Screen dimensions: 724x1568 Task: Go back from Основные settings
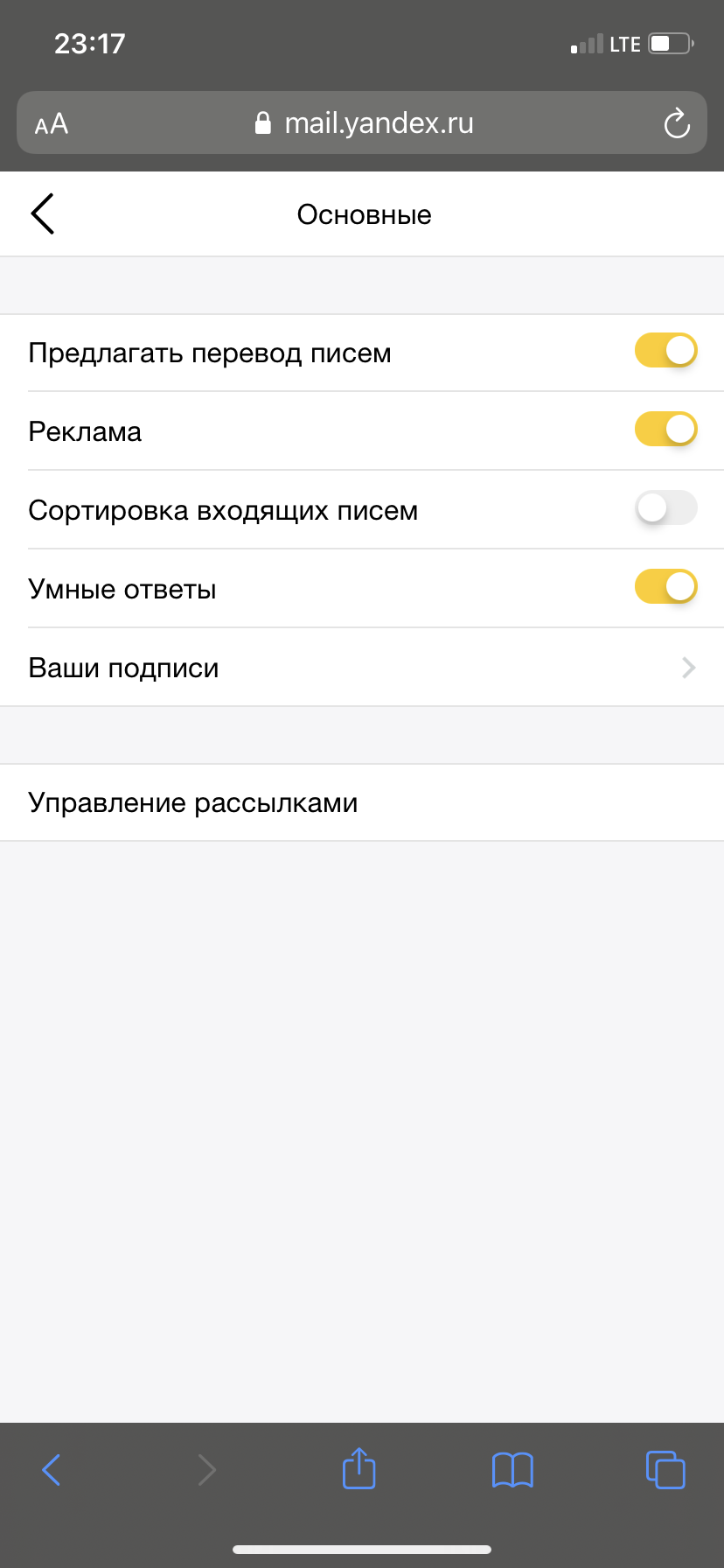coord(43,214)
